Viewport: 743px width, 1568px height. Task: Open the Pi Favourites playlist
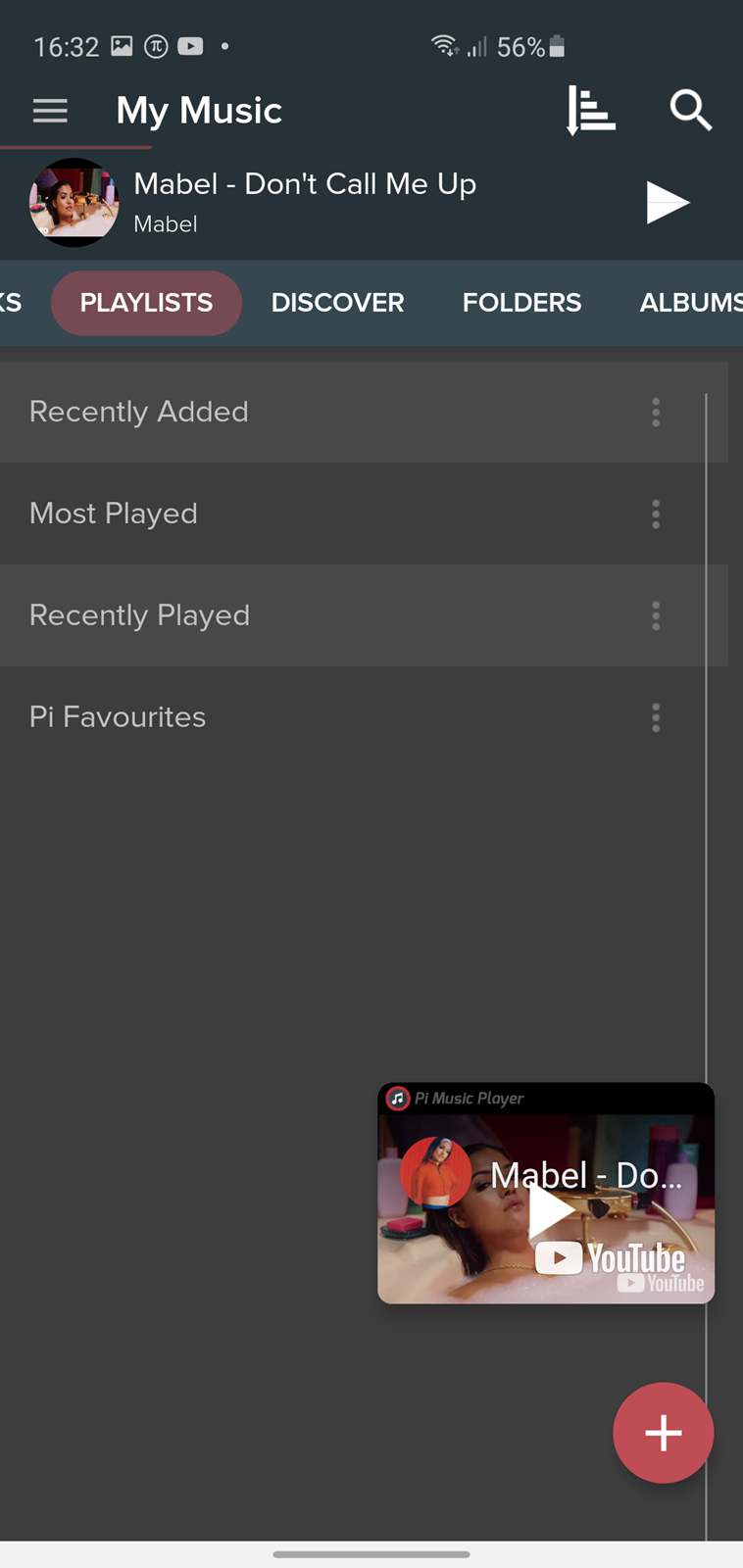tap(364, 717)
